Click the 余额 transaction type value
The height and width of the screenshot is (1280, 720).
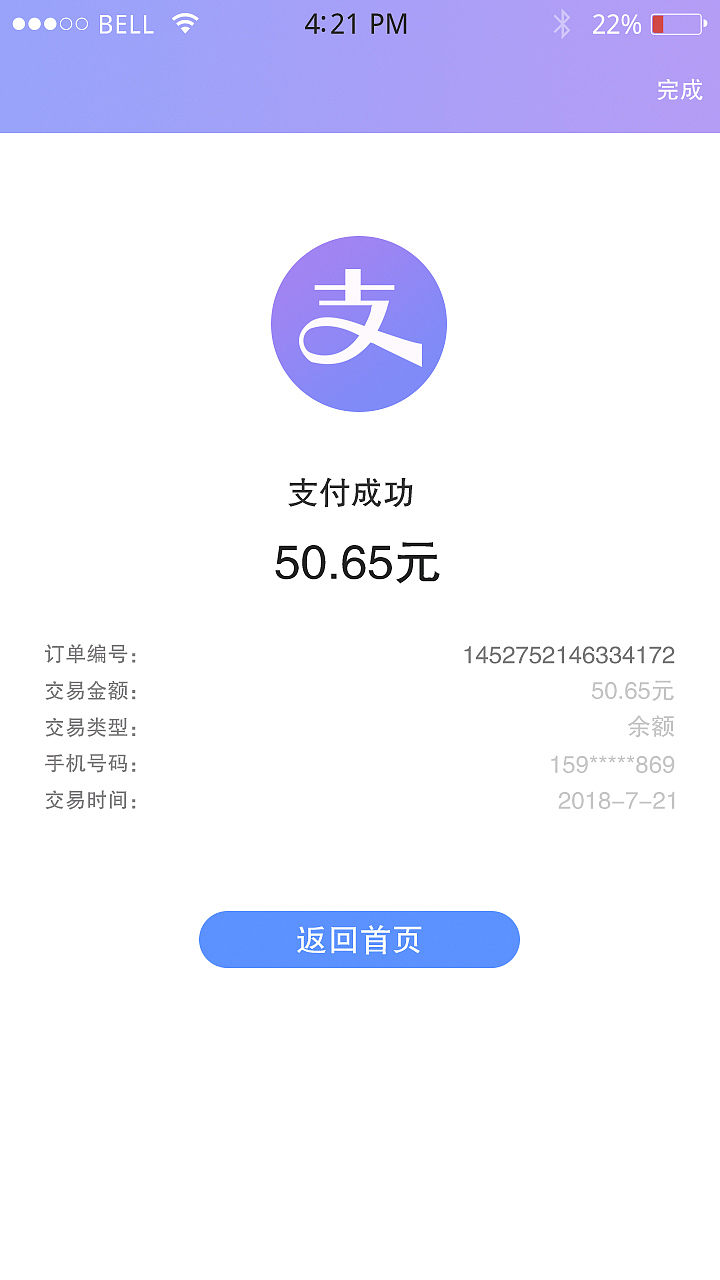click(x=656, y=728)
